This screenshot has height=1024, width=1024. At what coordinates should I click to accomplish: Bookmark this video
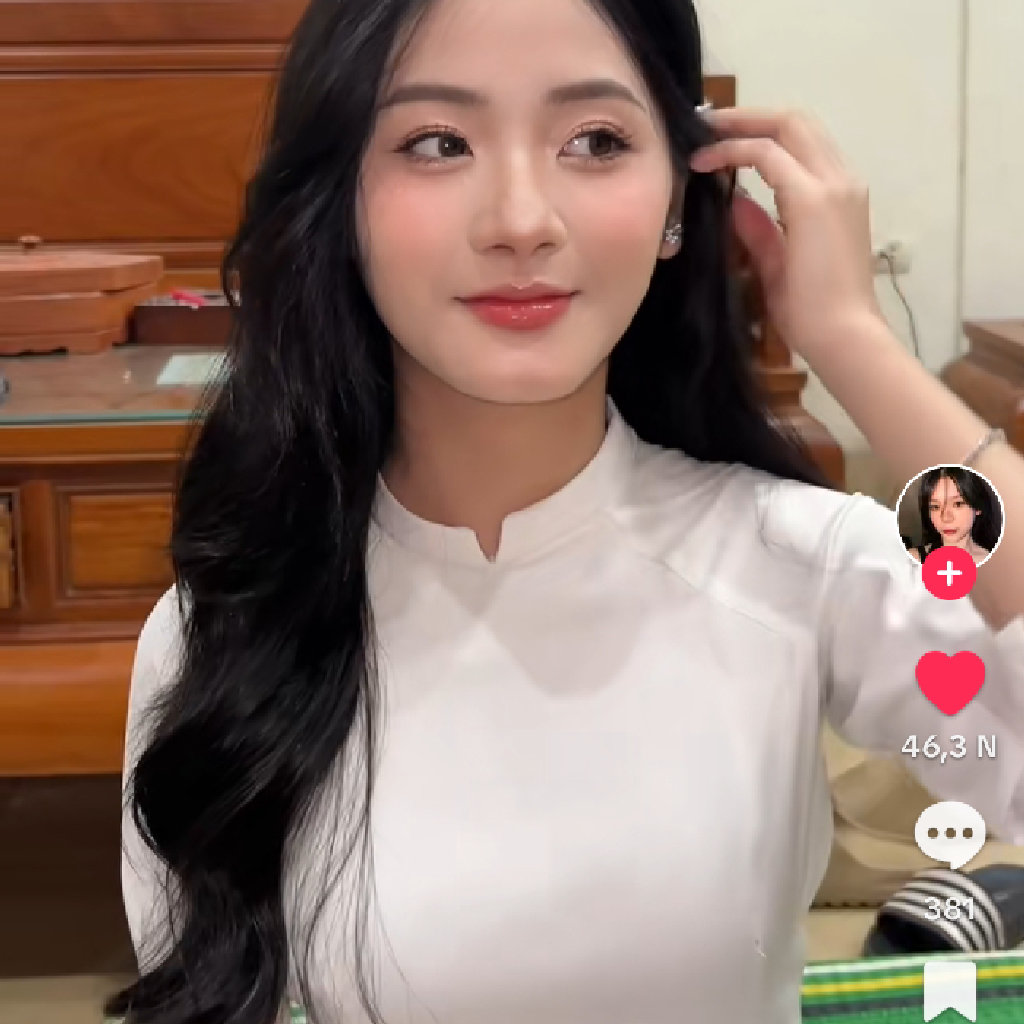click(x=950, y=990)
